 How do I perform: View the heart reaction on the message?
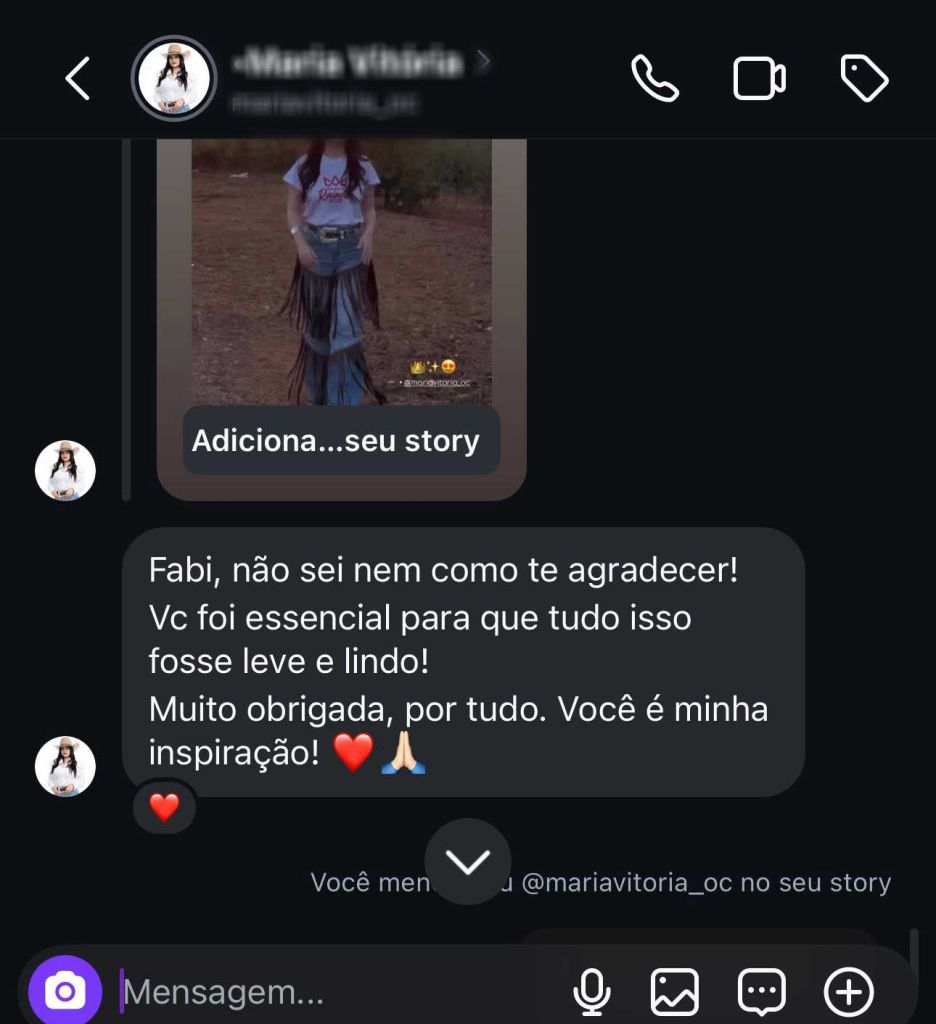tap(164, 807)
